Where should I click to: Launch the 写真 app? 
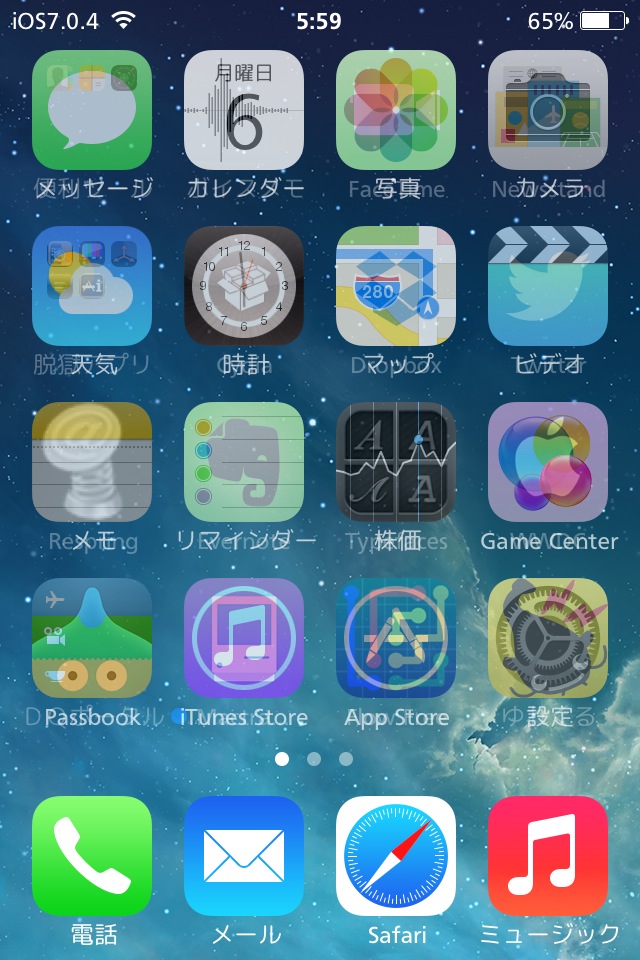click(396, 110)
